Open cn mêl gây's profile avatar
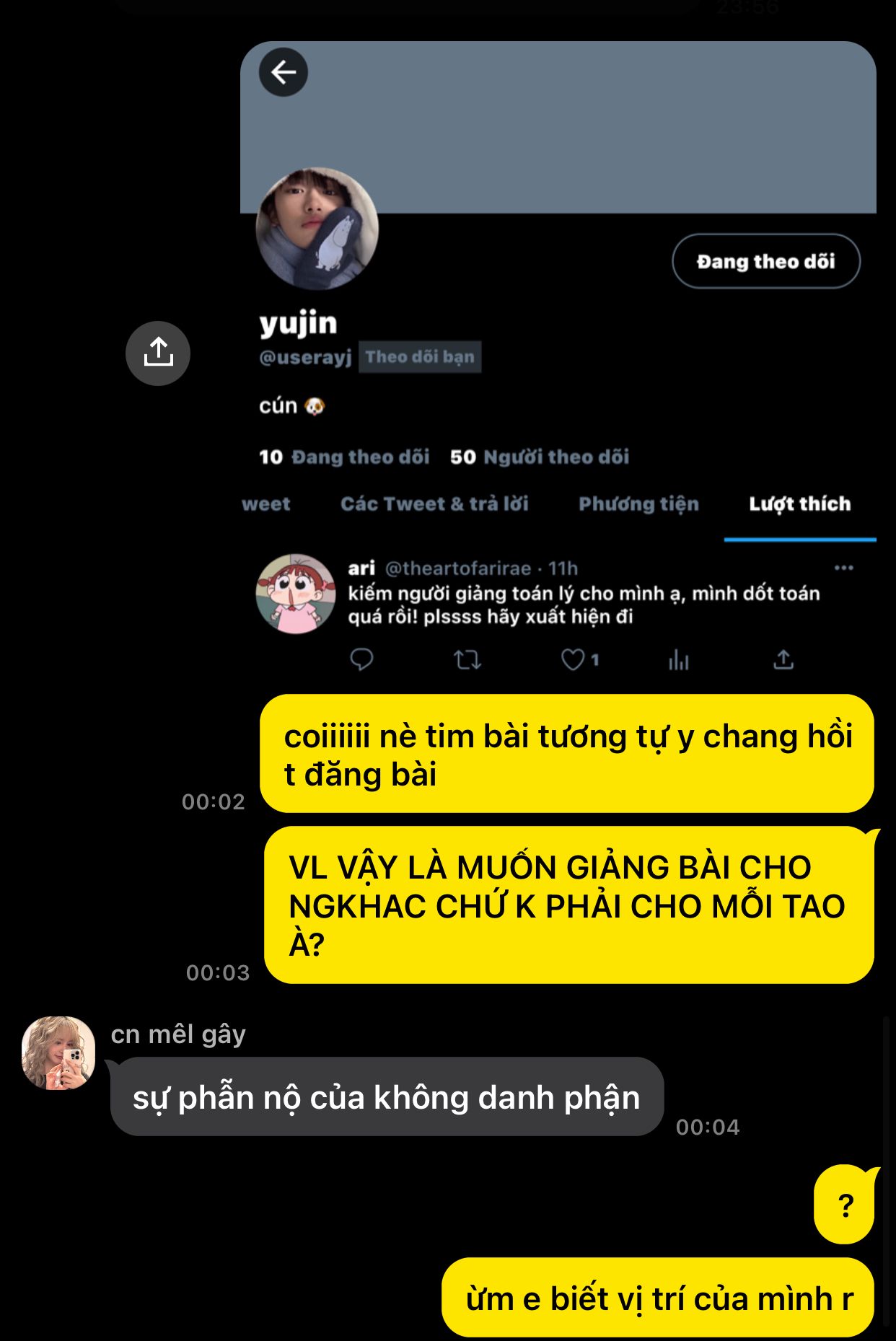Image resolution: width=896 pixels, height=1341 pixels. click(x=58, y=1052)
